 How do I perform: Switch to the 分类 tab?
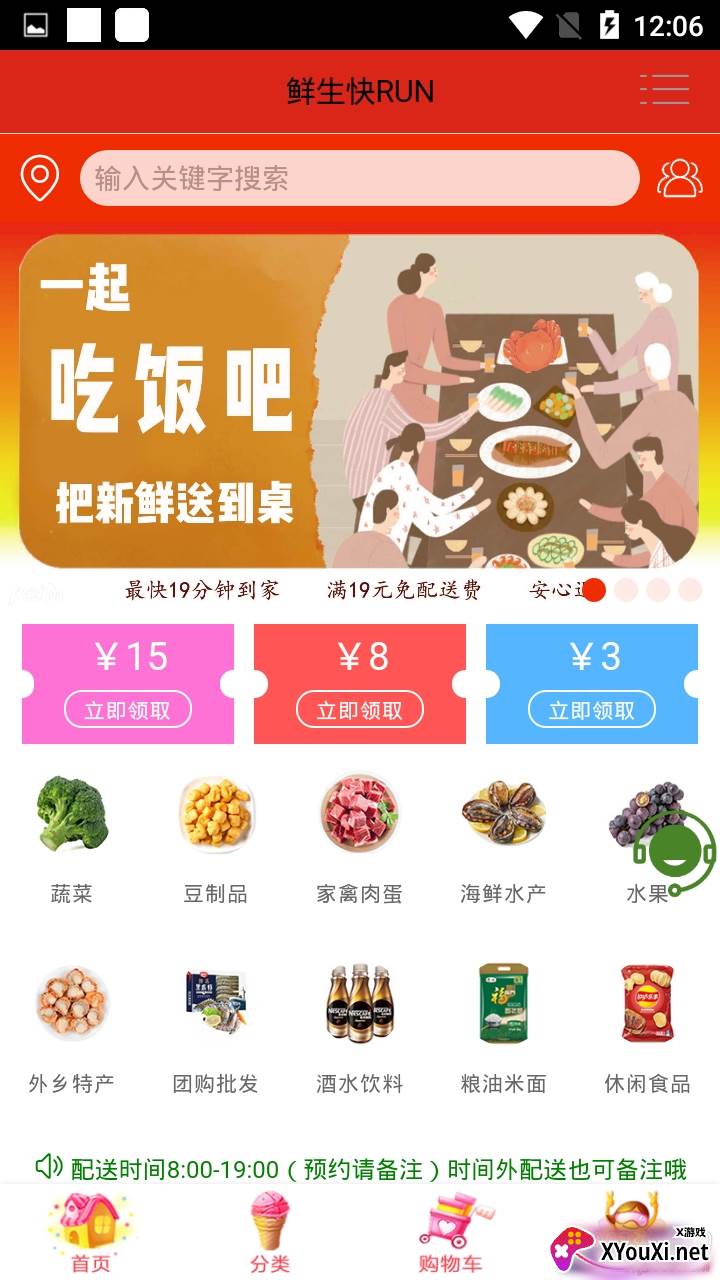(x=270, y=1233)
